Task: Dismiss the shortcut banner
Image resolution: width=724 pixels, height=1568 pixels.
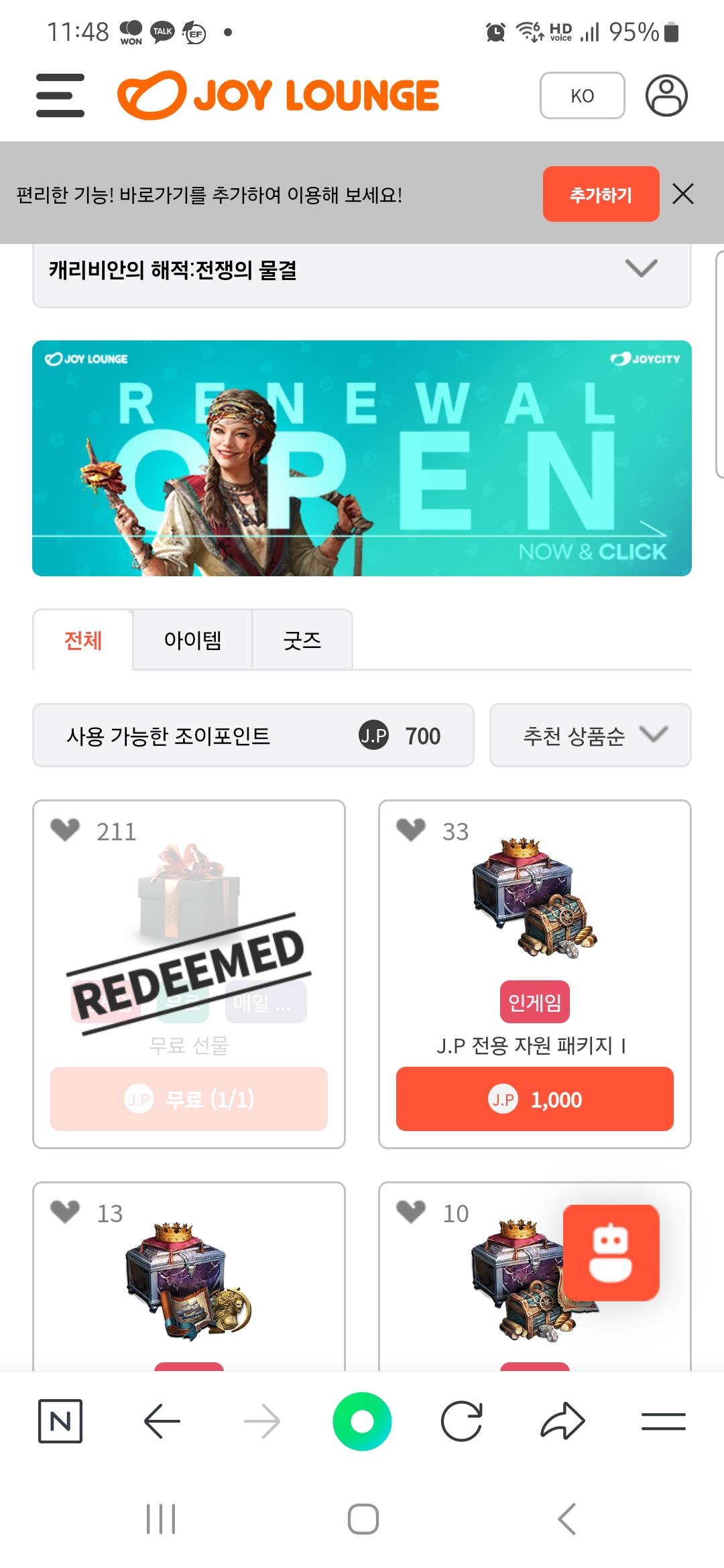Action: (682, 194)
